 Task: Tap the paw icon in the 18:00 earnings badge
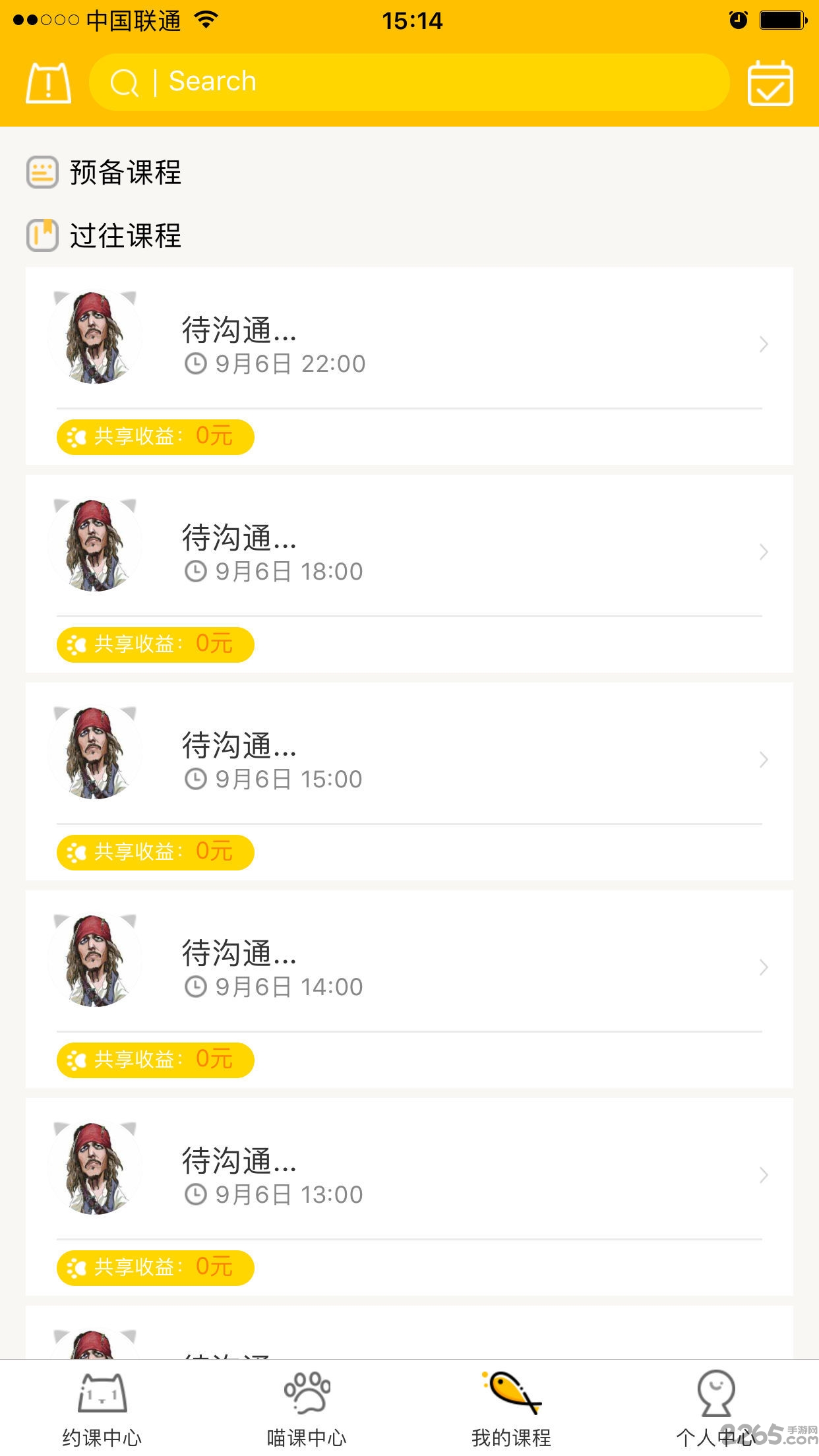(x=76, y=644)
